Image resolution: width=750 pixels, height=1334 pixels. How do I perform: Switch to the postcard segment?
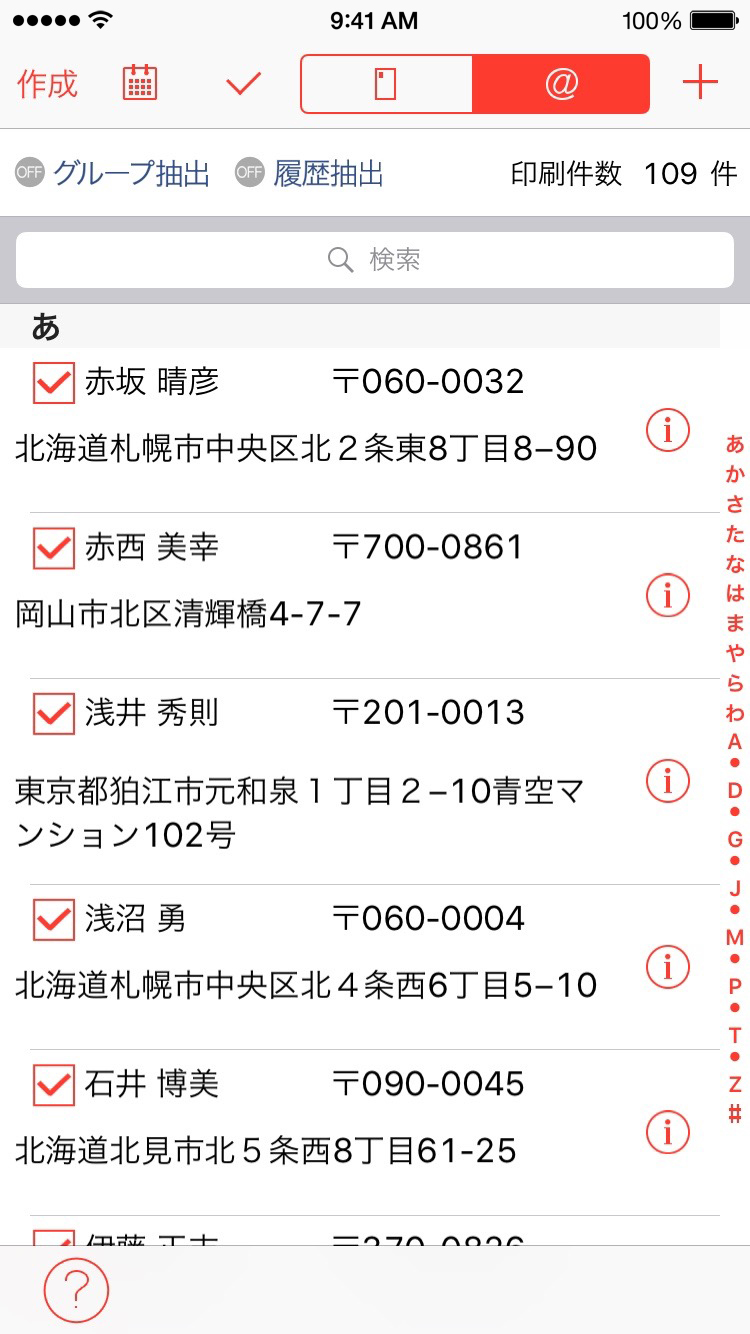pos(386,84)
